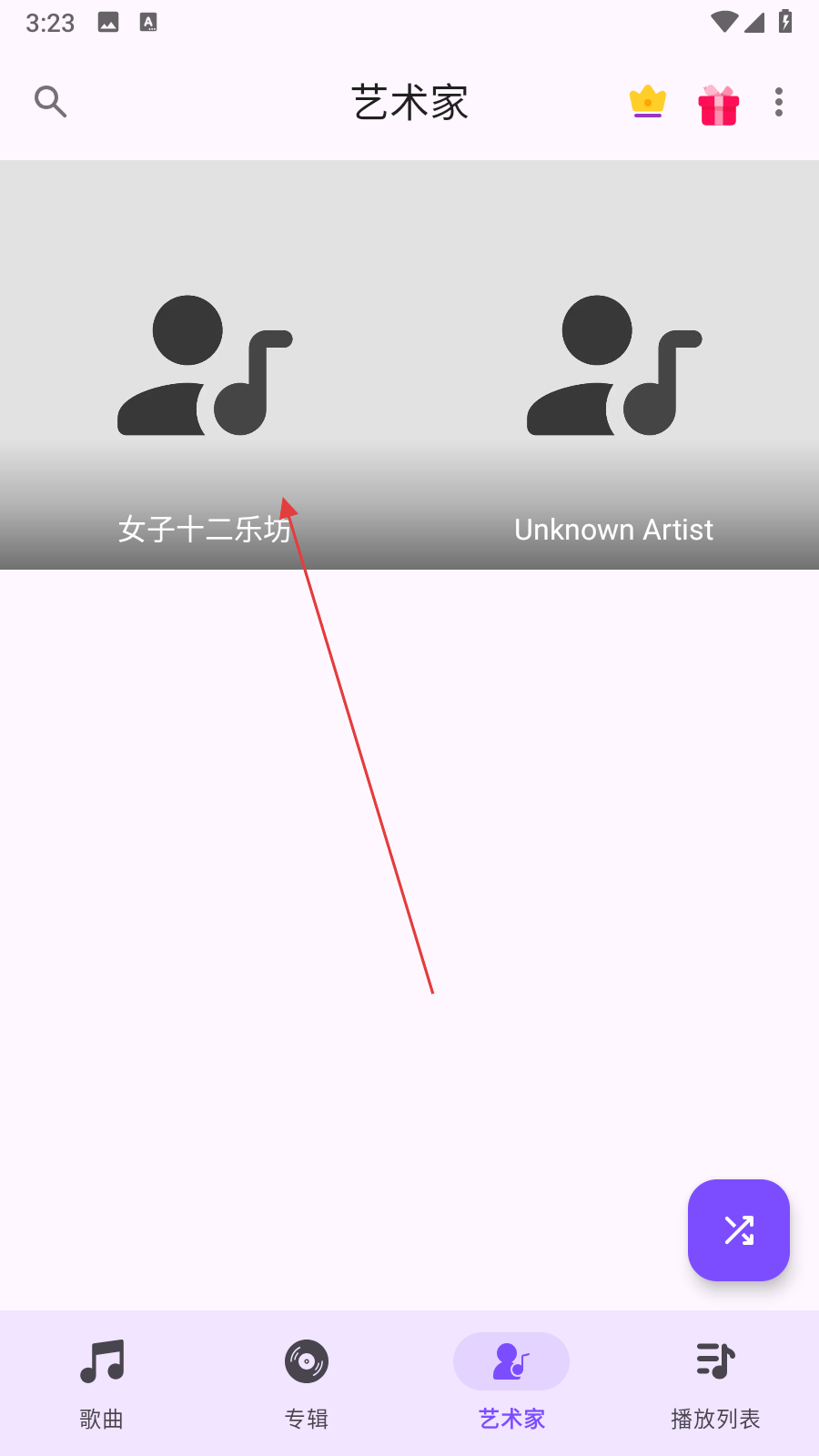Open the artist 女子十二乐坊
Viewport: 819px width, 1456px height.
click(205, 365)
